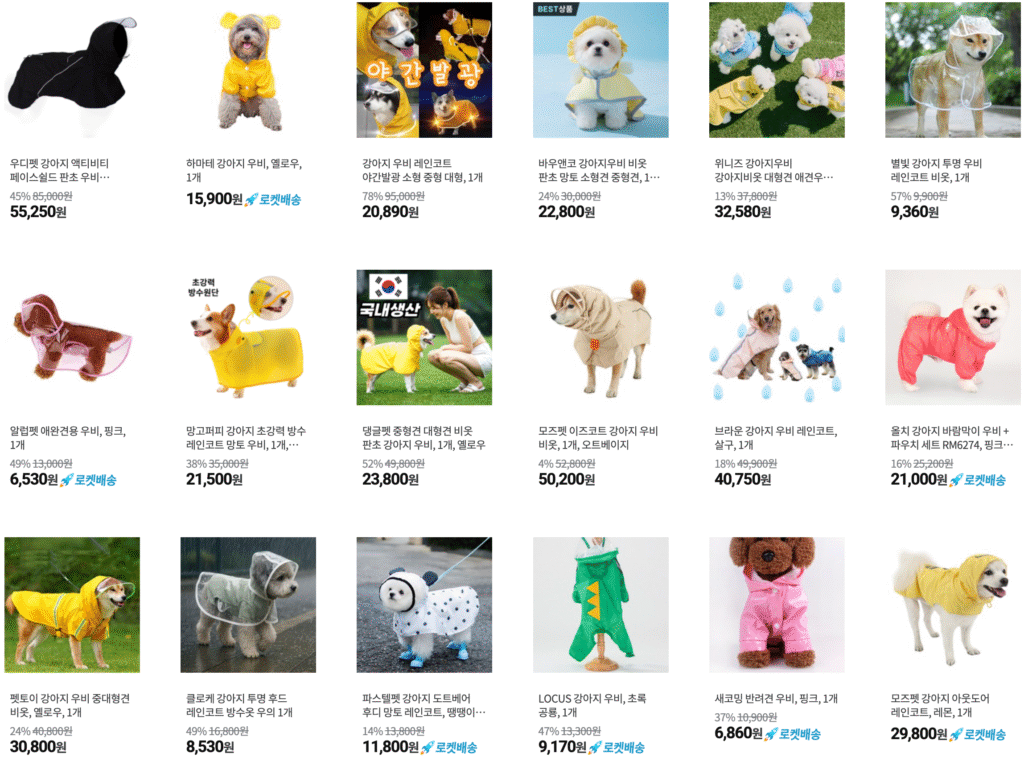Viewport: 1024px width, 757px height.
Task: Open the LOCUS 강아지 우비 초록 공룡
Action: point(600,604)
